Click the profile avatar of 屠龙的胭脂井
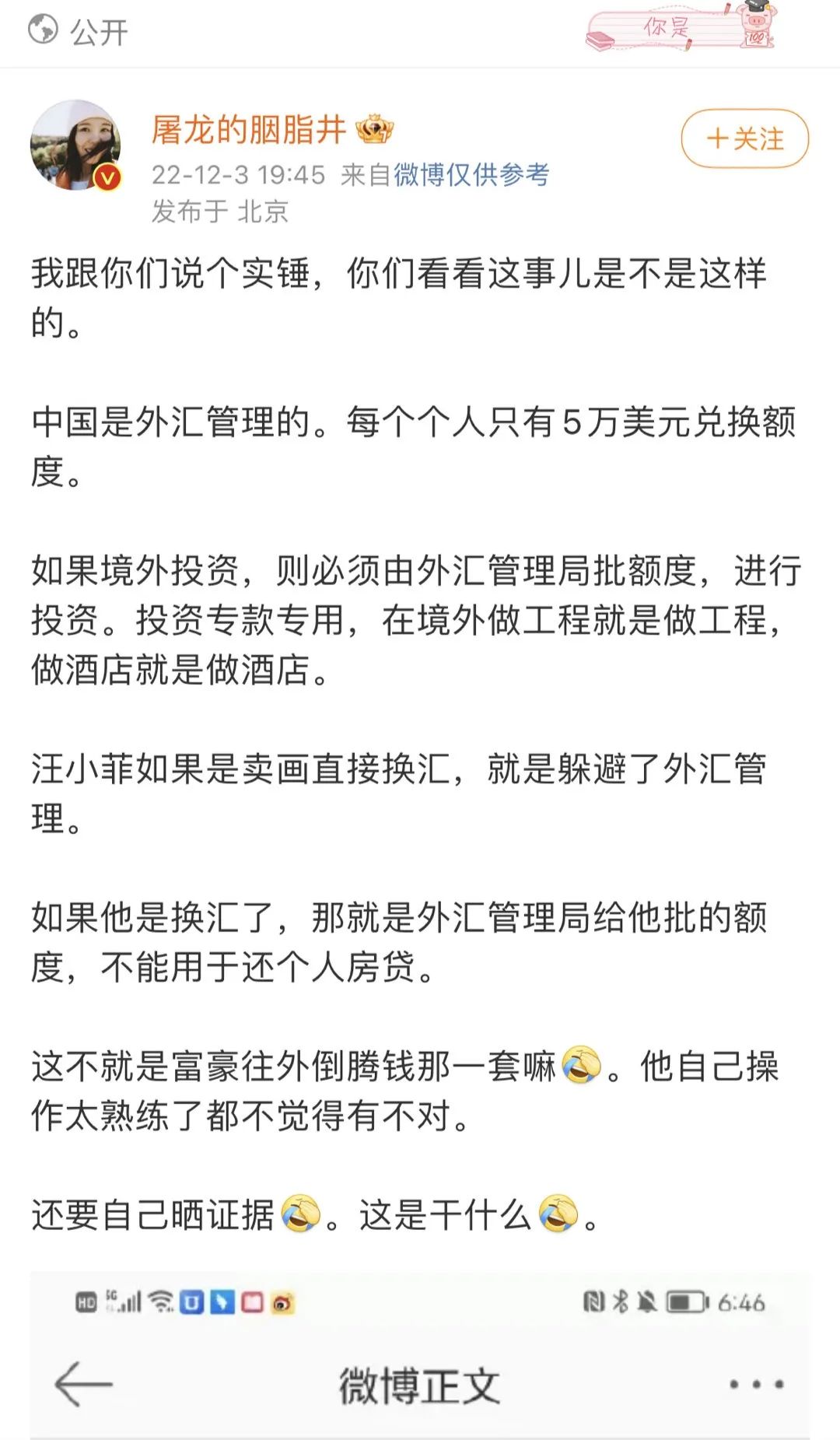The width and height of the screenshot is (840, 1440). (x=78, y=142)
